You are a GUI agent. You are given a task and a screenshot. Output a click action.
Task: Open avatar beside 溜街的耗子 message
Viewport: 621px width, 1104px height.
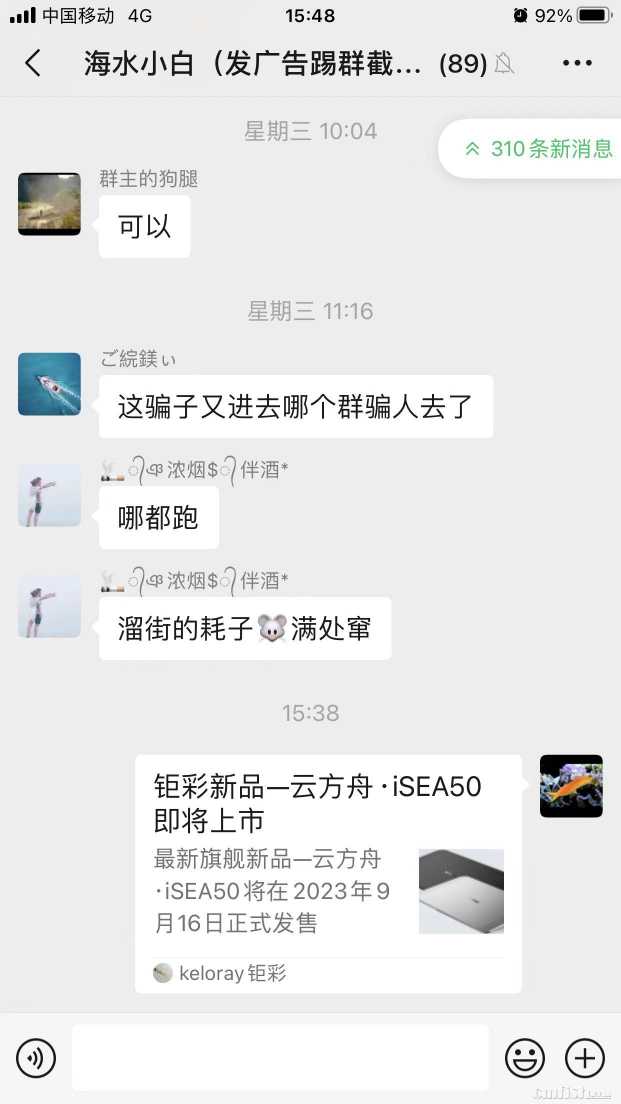49,606
